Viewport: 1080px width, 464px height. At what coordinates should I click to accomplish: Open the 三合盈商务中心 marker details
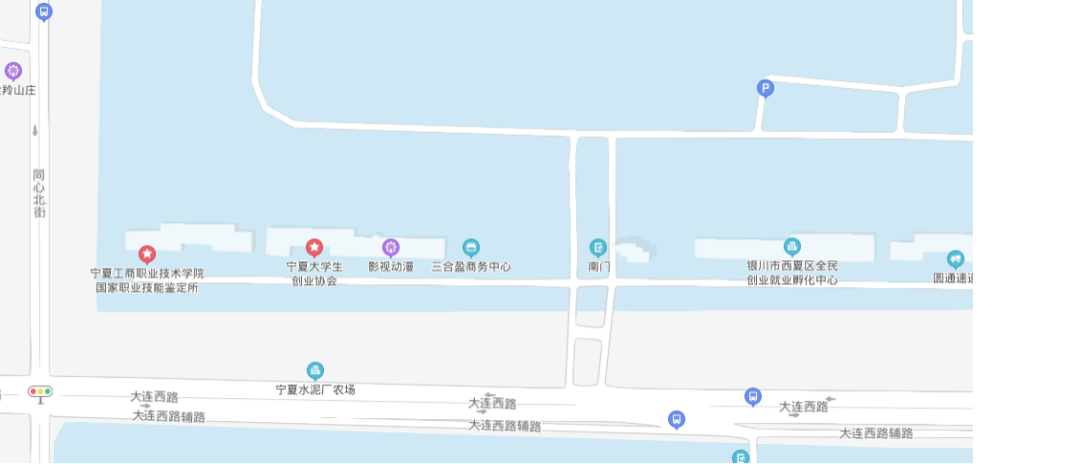[x=471, y=247]
